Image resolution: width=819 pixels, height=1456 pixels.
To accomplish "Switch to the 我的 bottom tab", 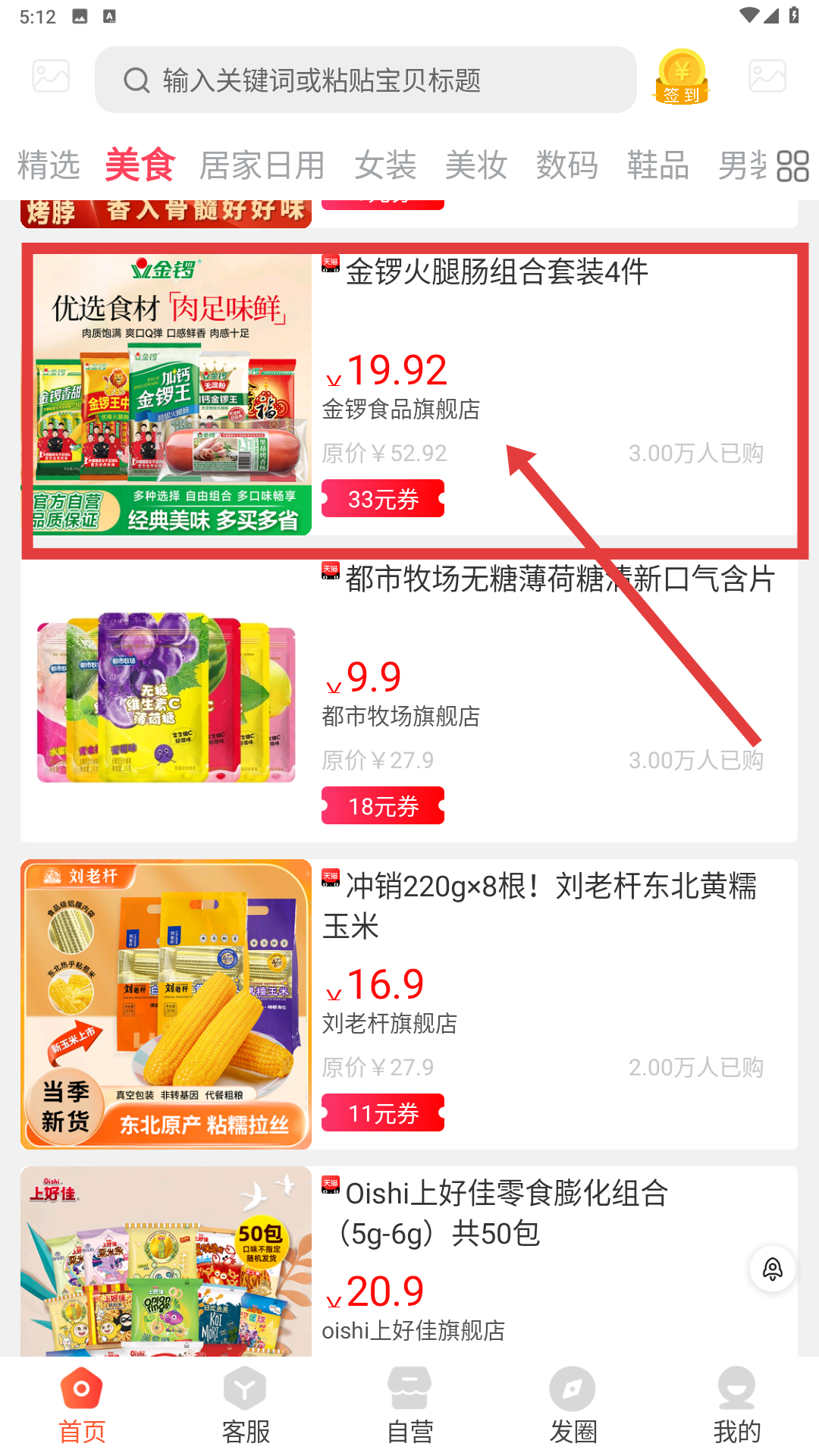I will [737, 1407].
